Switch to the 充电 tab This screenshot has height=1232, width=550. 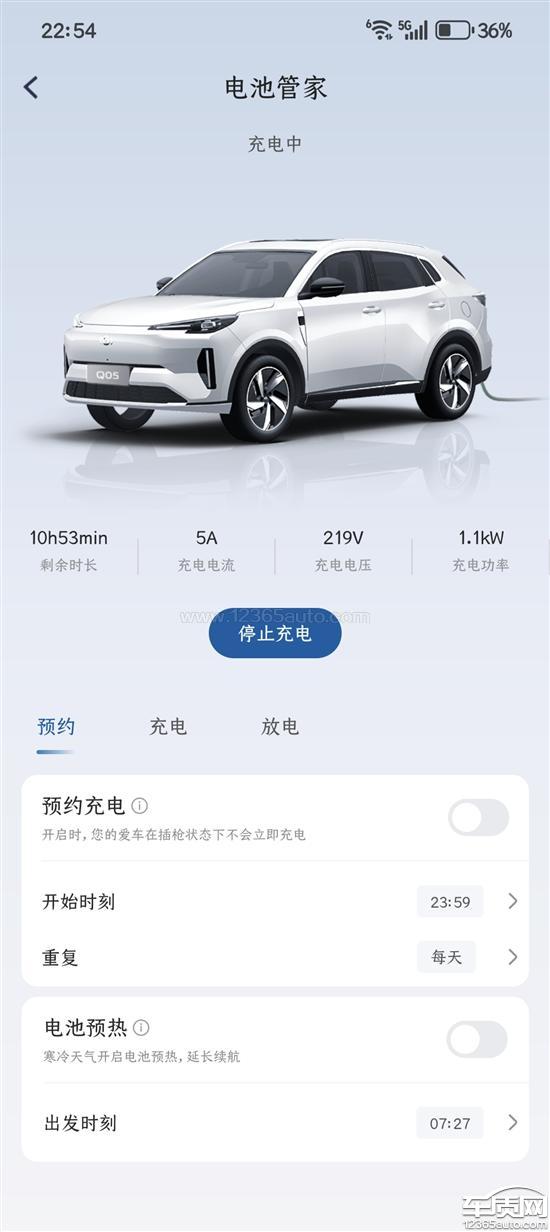coord(168,727)
